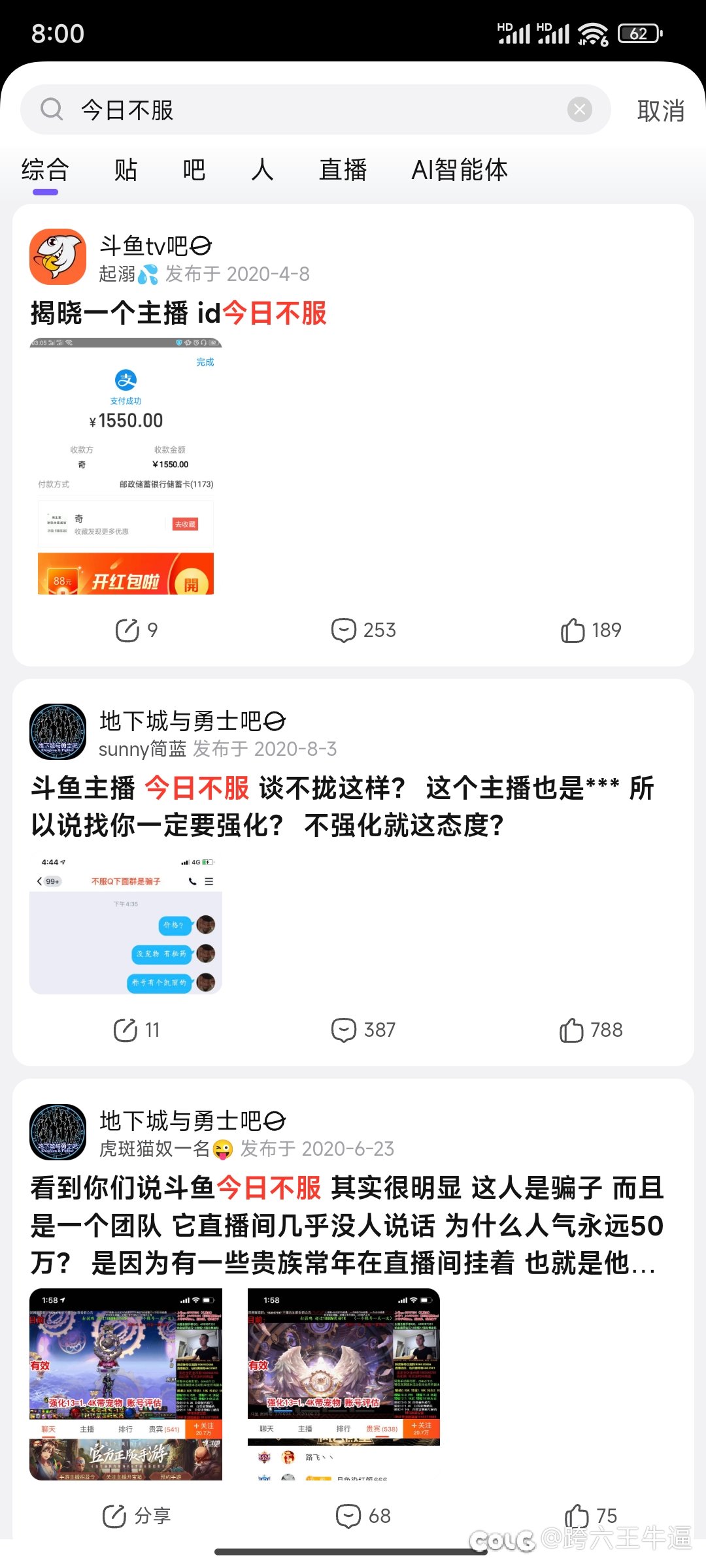Select the AI智能体 tab
Image resolution: width=706 pixels, height=1568 pixels.
coord(460,170)
